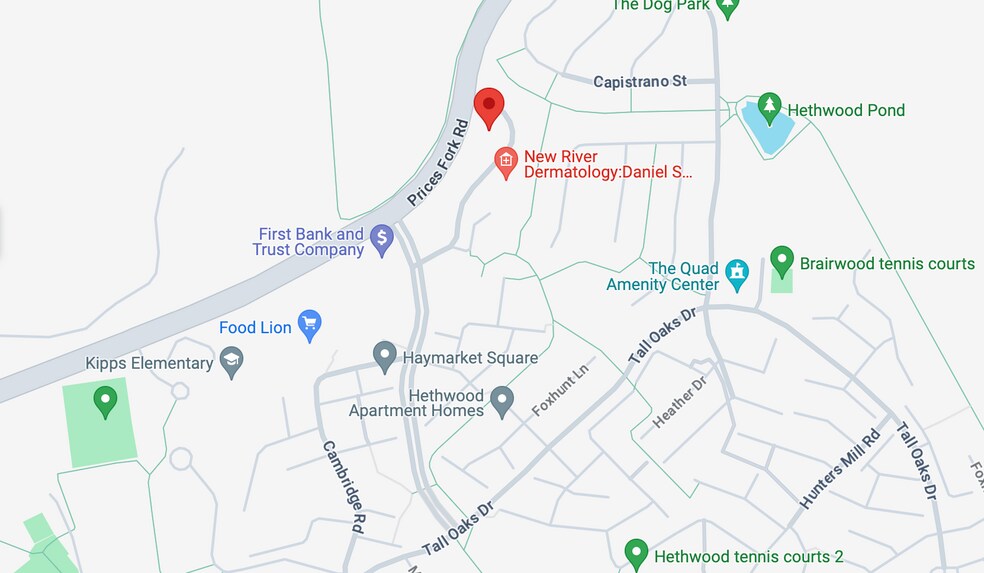Screen dimensions: 984x573
Task: Select the Haymarket Square place marker
Action: point(384,356)
